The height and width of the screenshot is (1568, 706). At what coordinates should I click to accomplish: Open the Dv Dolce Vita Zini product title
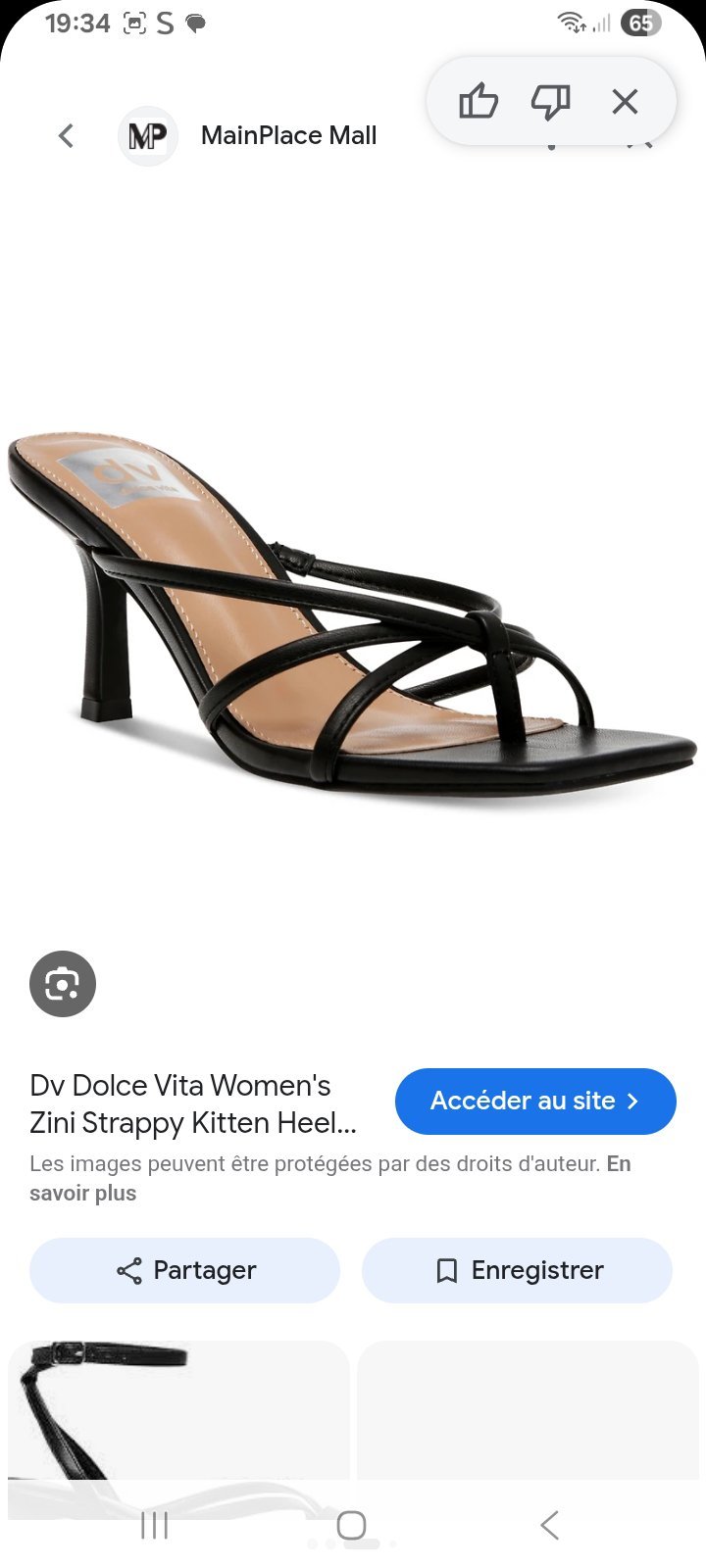[193, 1103]
